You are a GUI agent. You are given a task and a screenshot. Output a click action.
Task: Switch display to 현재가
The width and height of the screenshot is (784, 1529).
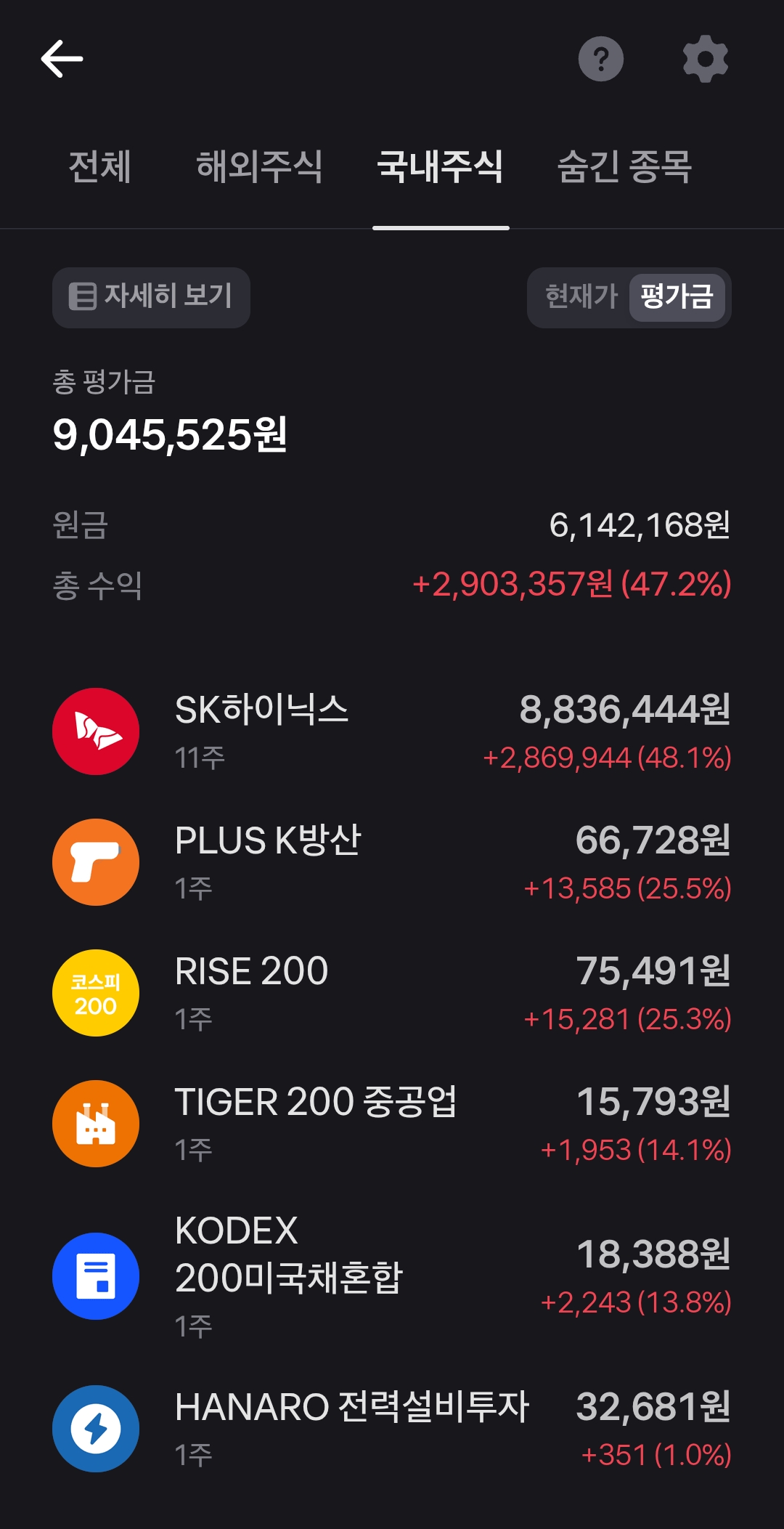[x=581, y=297]
